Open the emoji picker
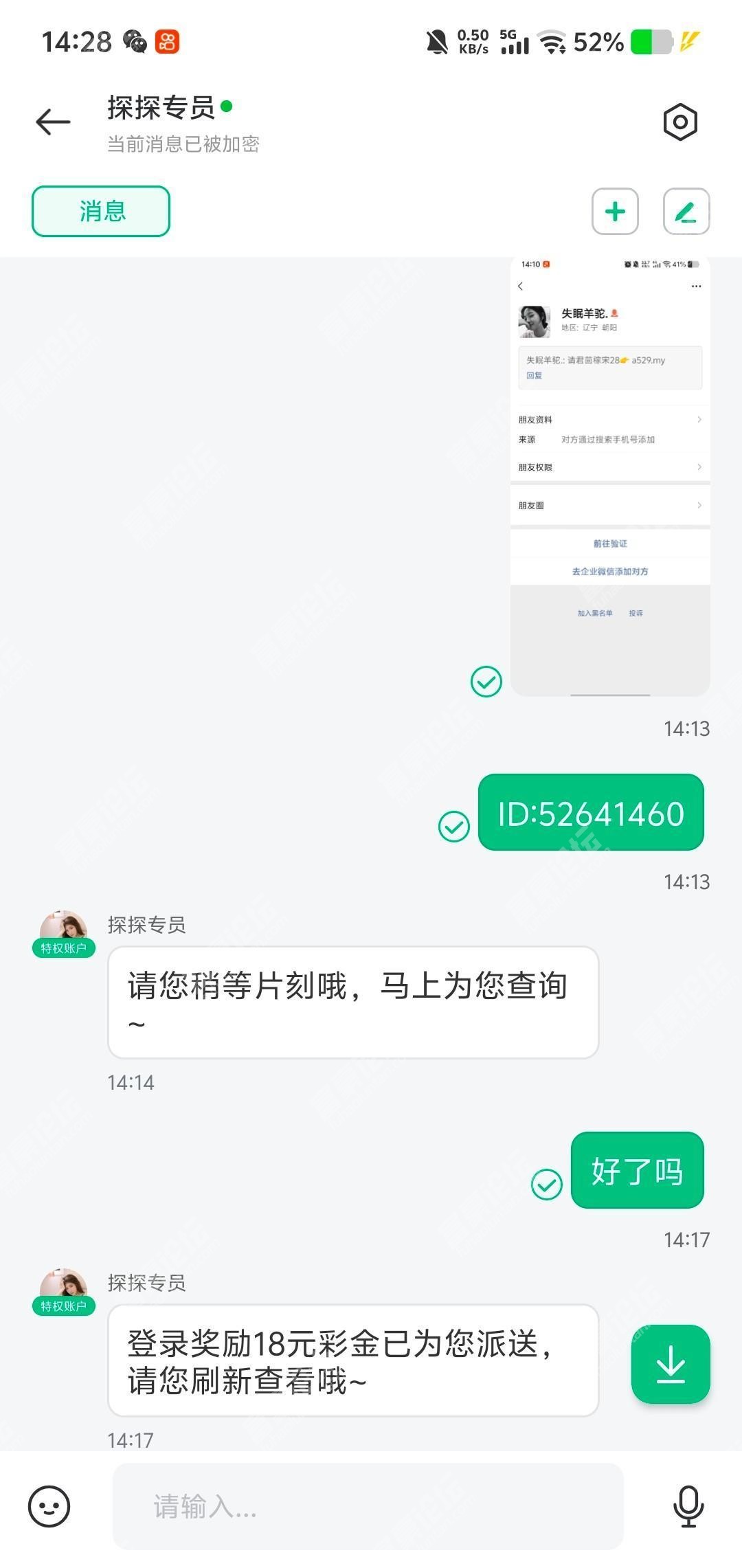 pyautogui.click(x=49, y=1506)
